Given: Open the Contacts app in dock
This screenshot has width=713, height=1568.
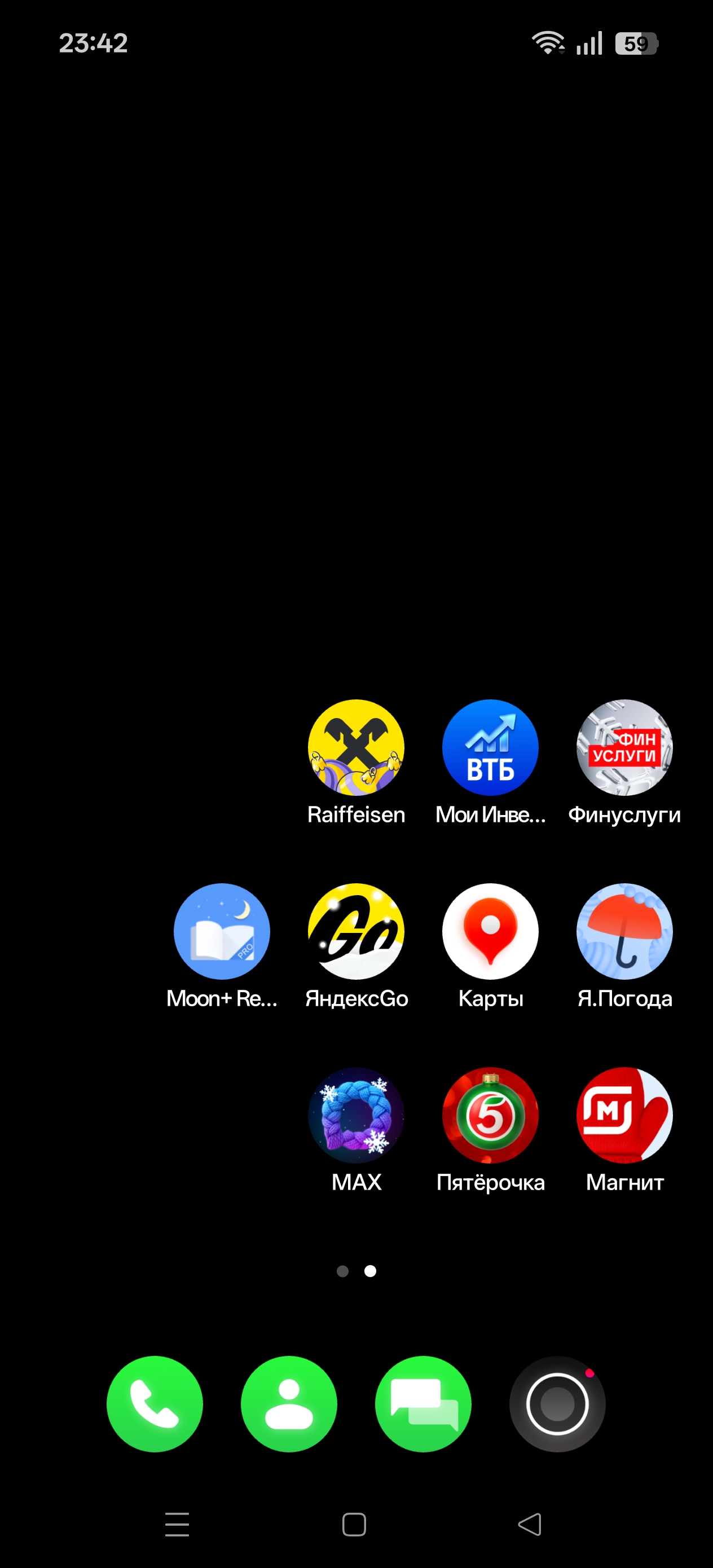Looking at the screenshot, I should (x=289, y=1404).
